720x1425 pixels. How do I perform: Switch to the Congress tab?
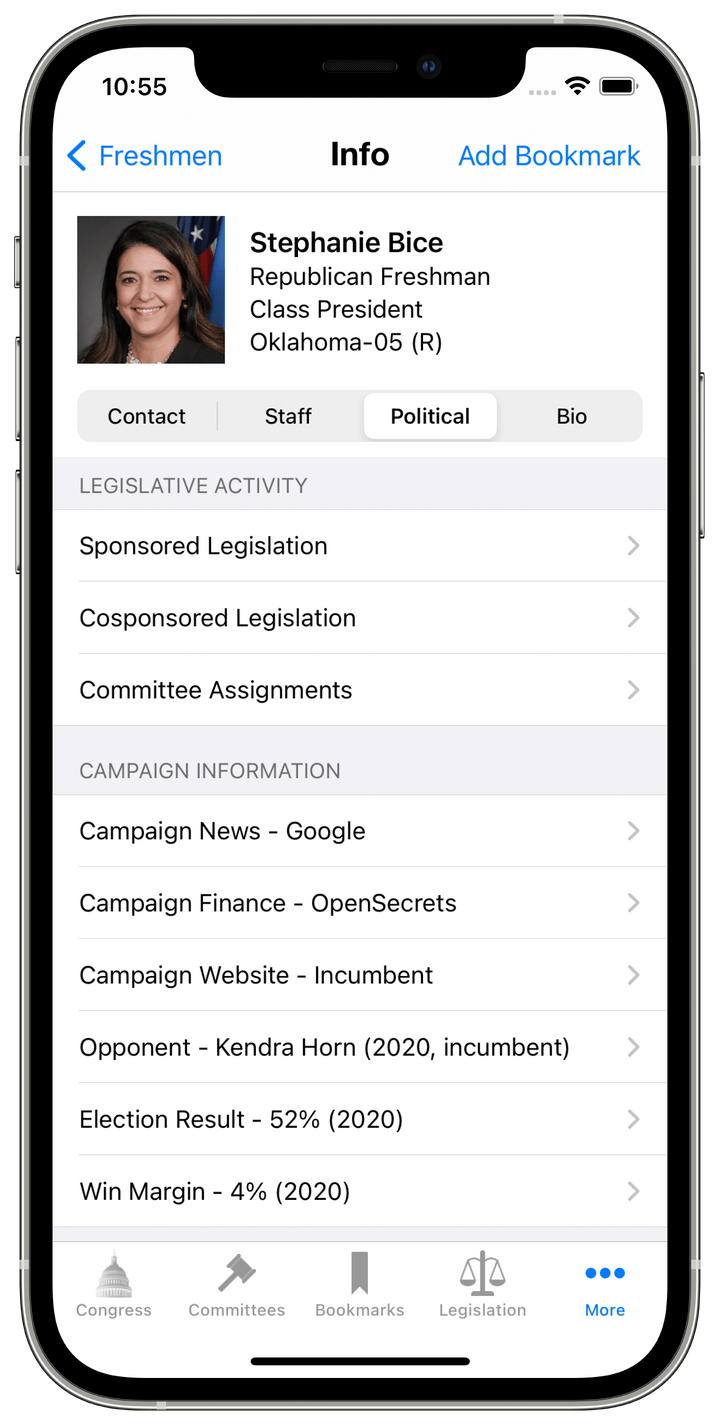tap(114, 1286)
